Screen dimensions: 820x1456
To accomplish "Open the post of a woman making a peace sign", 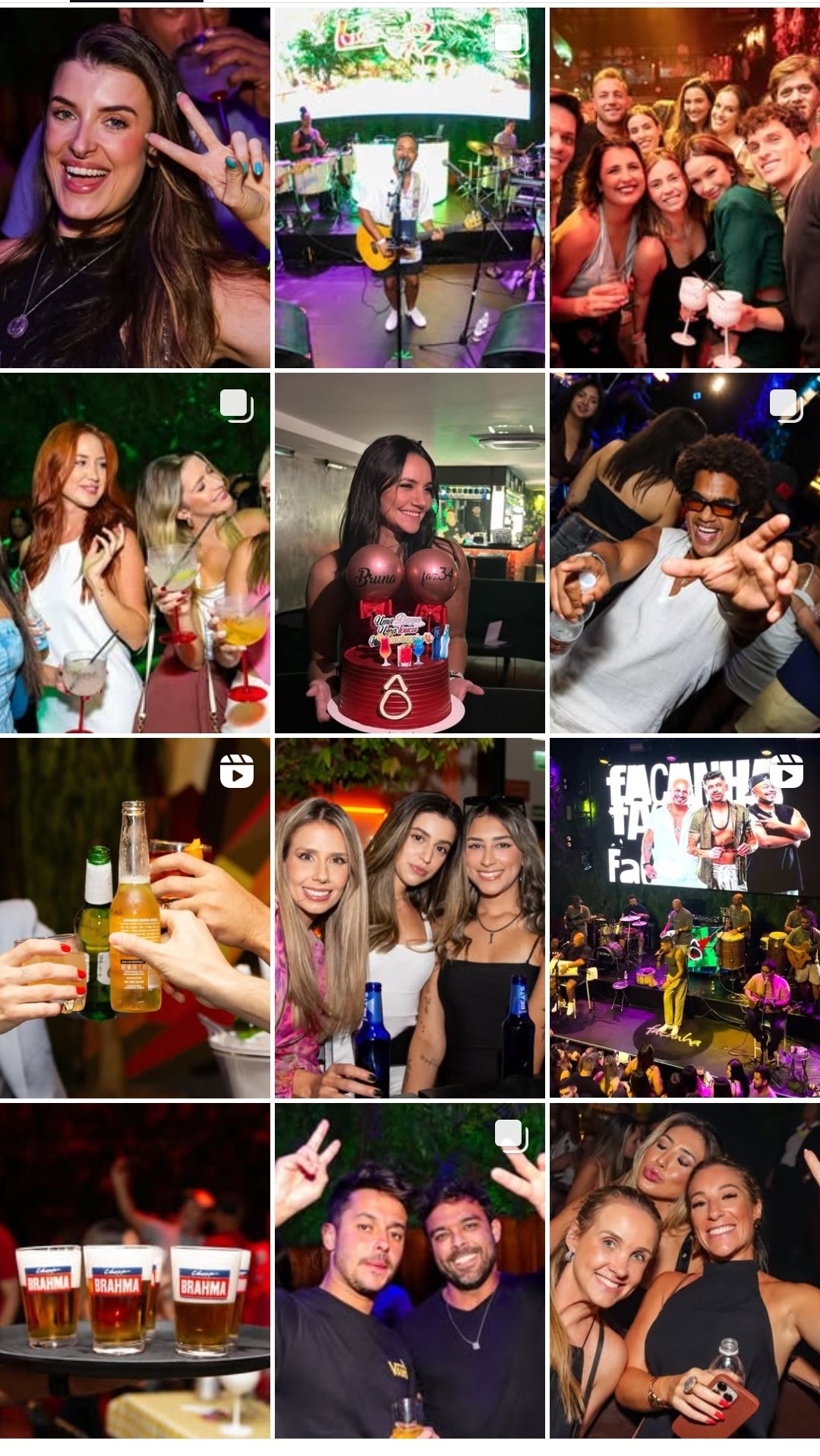I will pyautogui.click(x=134, y=188).
